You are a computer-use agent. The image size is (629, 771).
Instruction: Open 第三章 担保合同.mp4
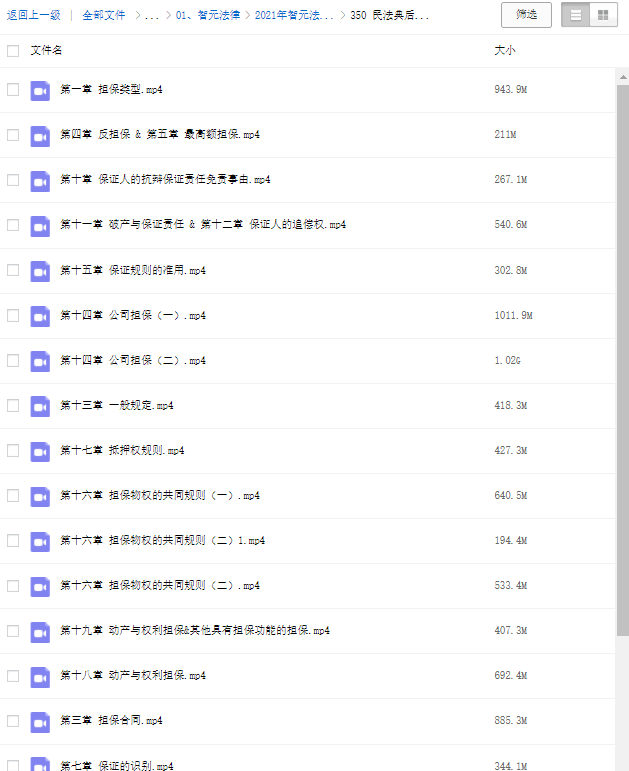(x=111, y=721)
